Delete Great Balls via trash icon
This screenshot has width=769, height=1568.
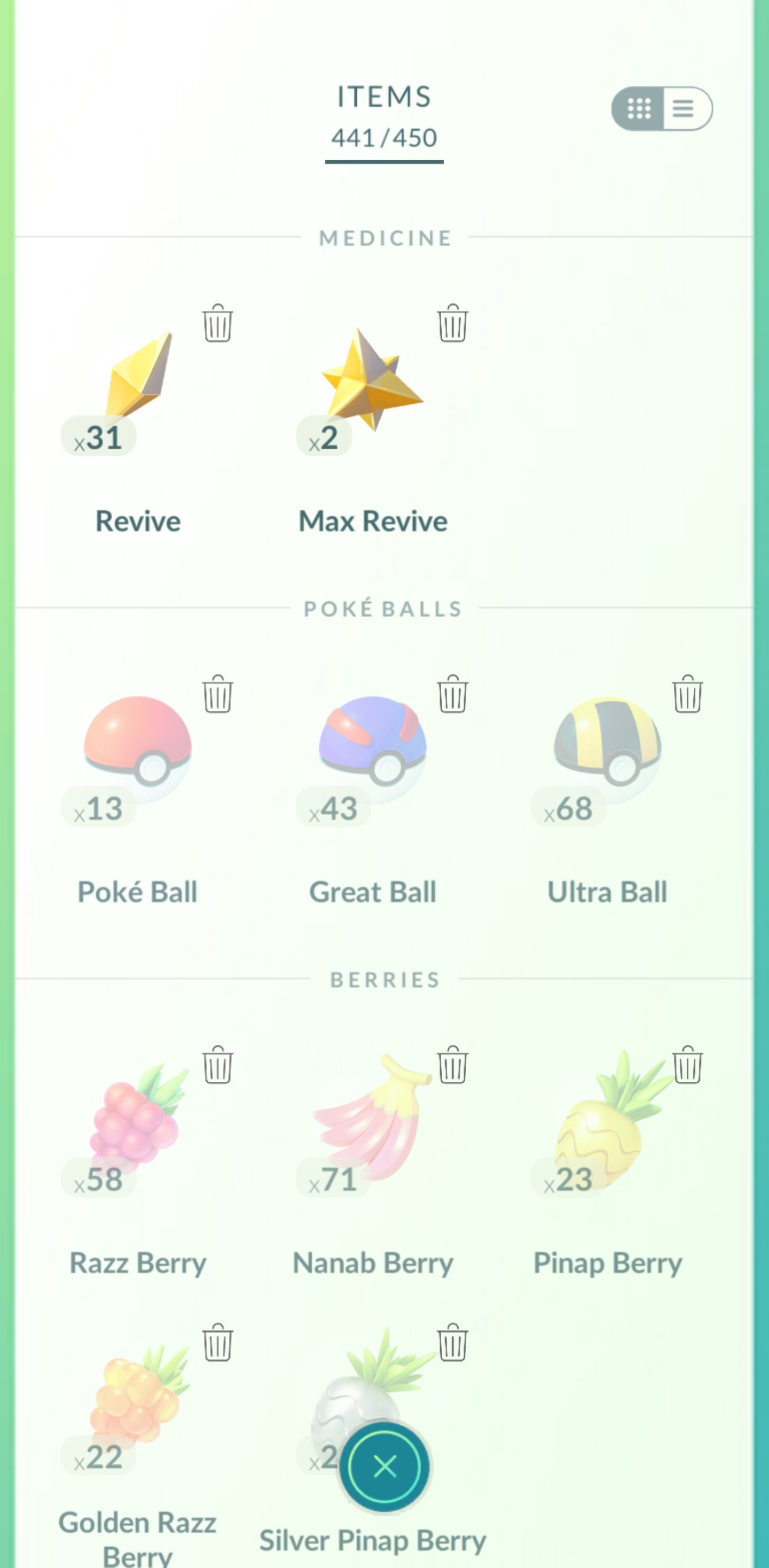point(452,694)
